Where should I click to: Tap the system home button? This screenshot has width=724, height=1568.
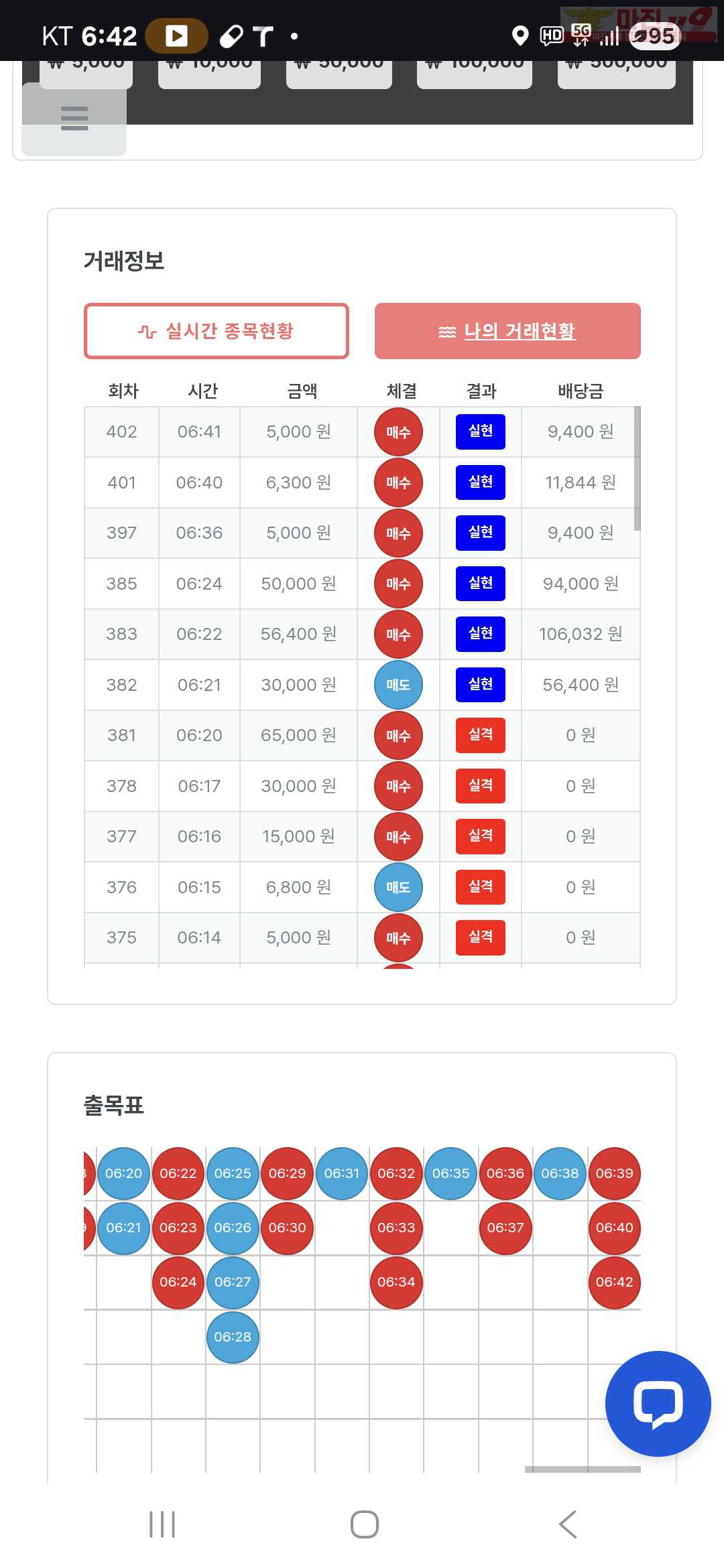click(364, 1524)
